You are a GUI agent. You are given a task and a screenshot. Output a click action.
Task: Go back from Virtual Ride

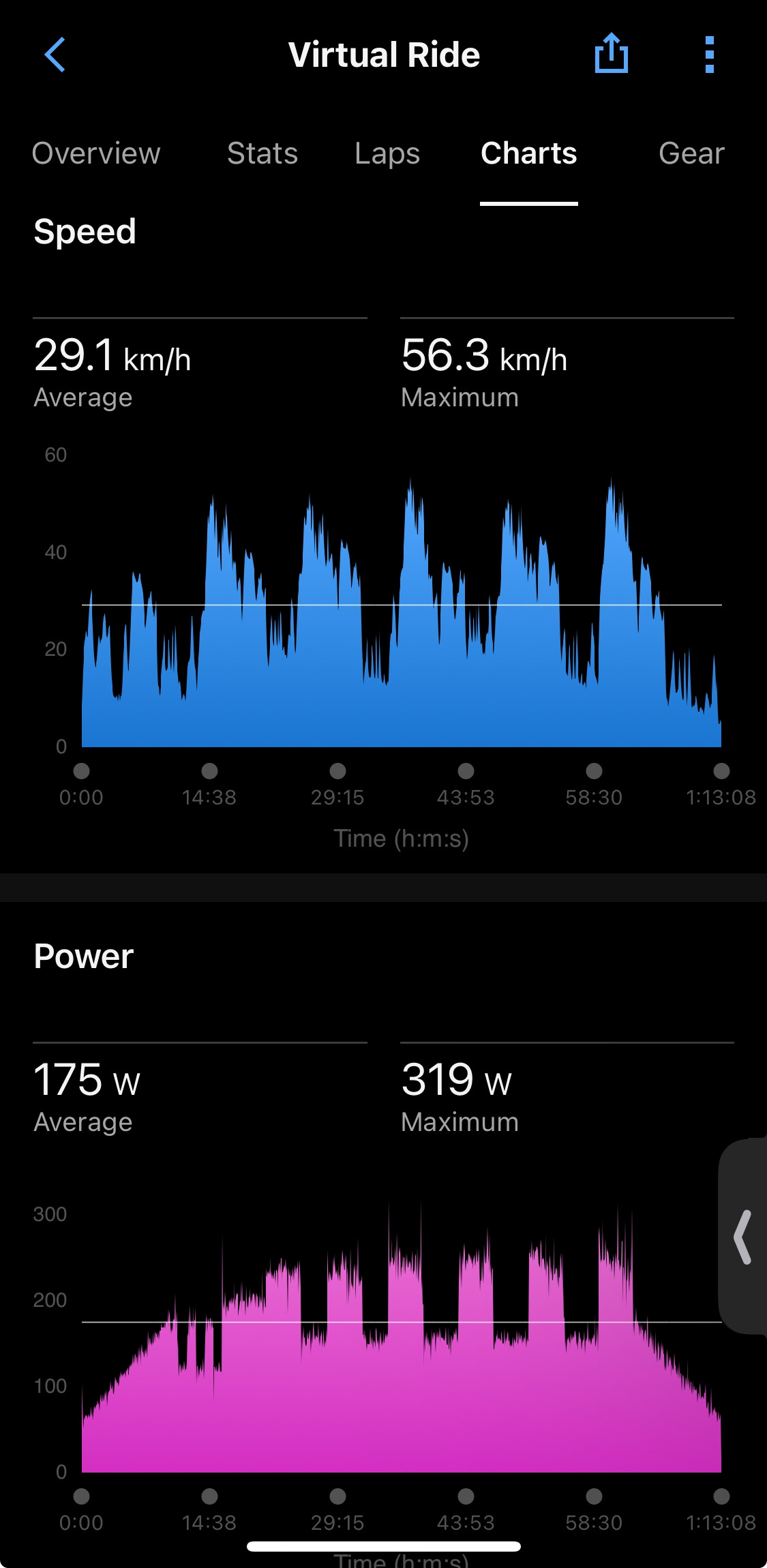tap(55, 55)
